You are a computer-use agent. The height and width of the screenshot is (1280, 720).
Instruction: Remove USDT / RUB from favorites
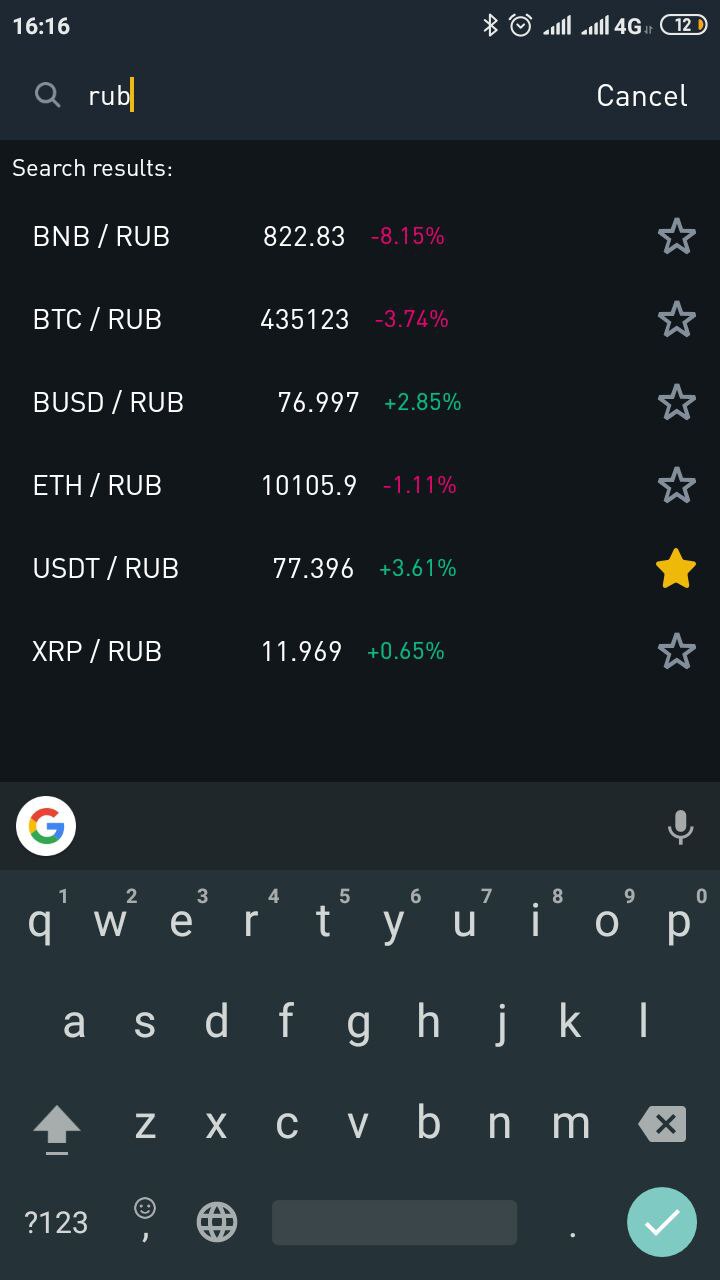[x=676, y=568]
